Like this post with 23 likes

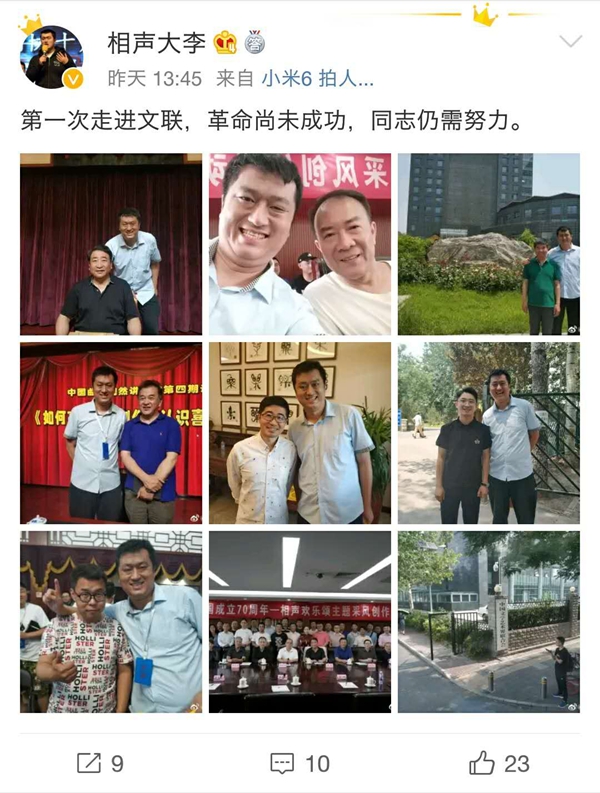click(x=499, y=763)
